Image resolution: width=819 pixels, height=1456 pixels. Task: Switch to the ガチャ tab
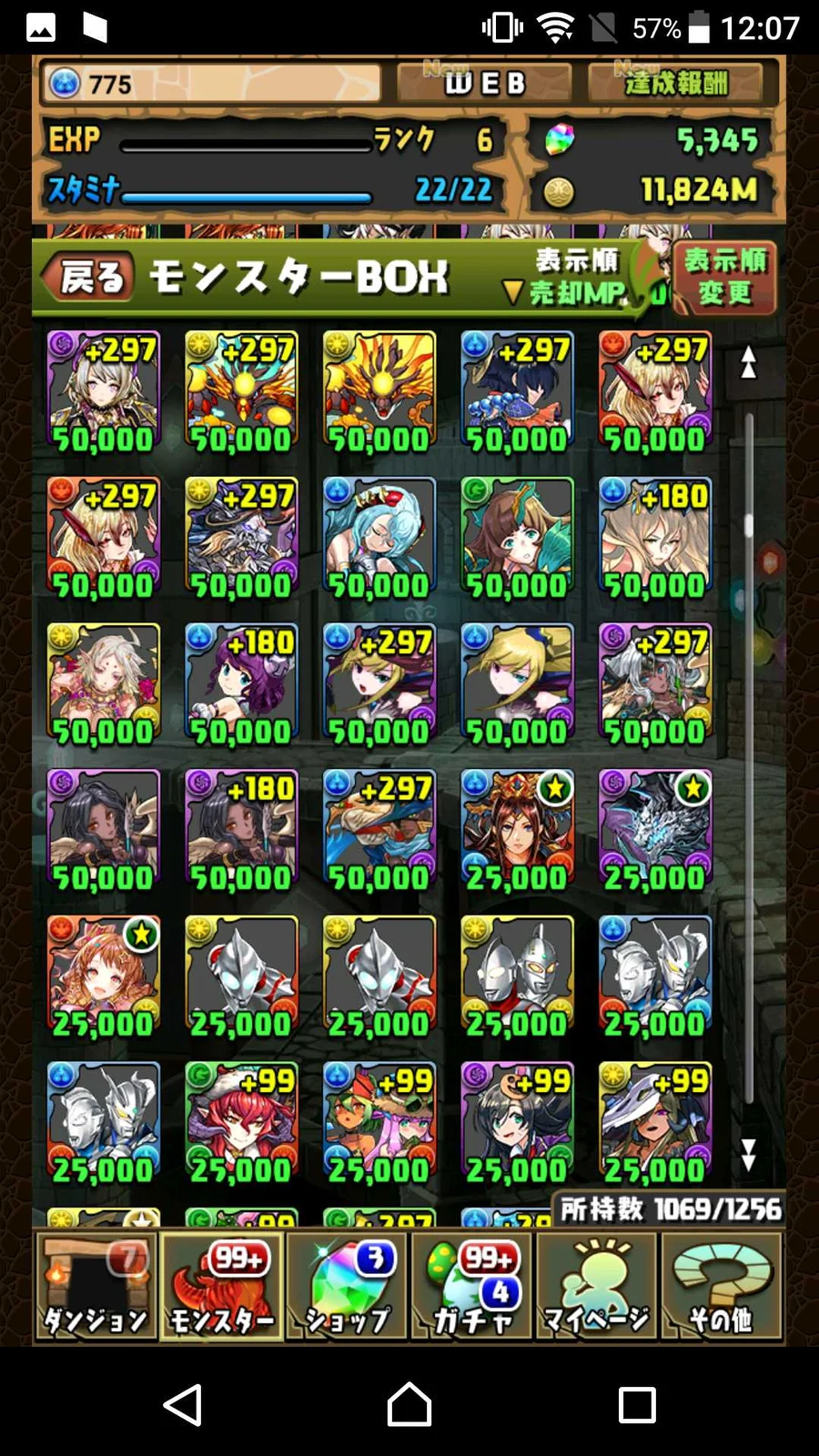(x=472, y=1287)
